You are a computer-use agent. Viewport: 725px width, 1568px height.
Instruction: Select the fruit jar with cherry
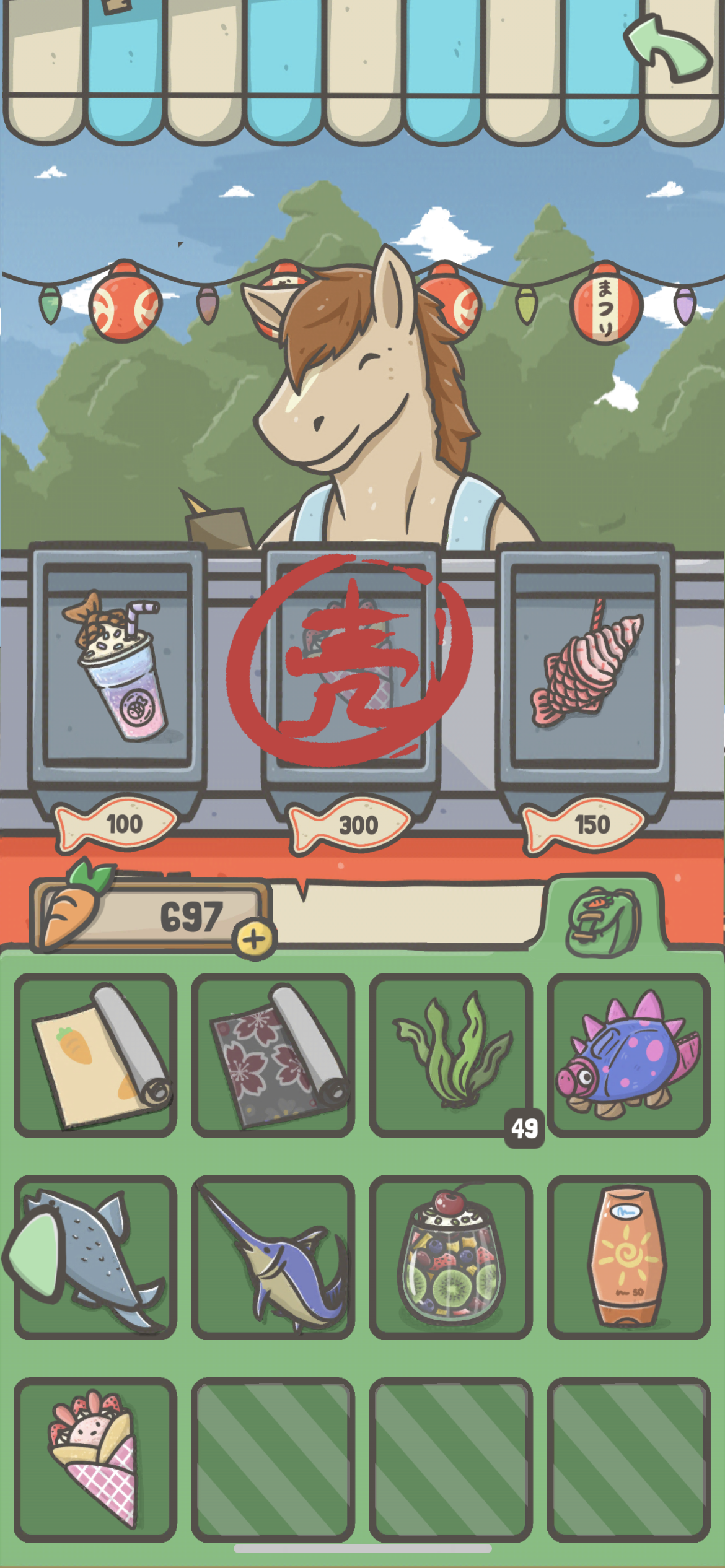click(451, 1257)
